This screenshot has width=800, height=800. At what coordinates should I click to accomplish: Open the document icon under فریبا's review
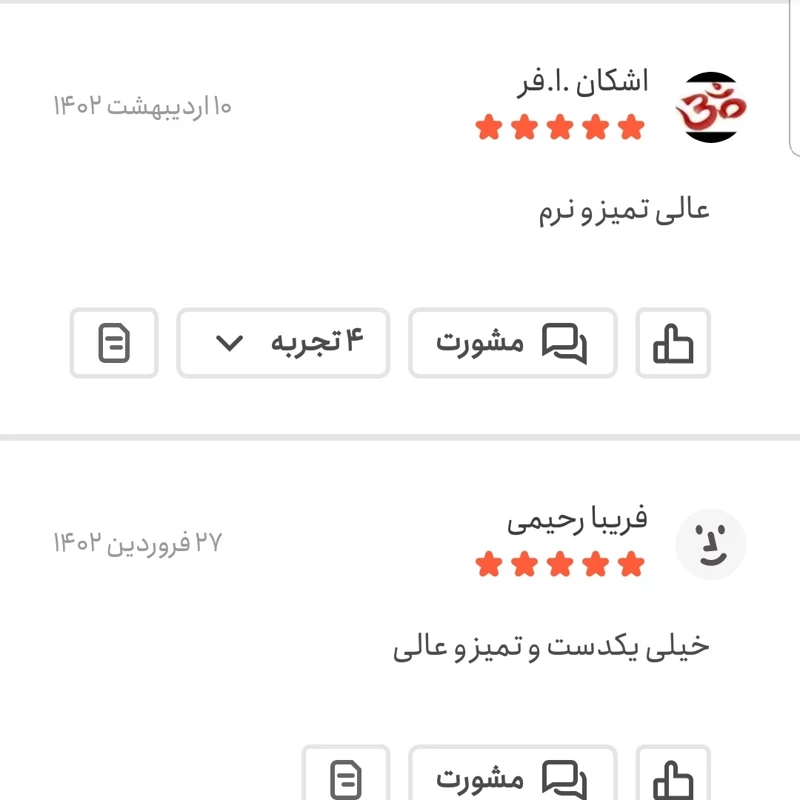(x=346, y=776)
